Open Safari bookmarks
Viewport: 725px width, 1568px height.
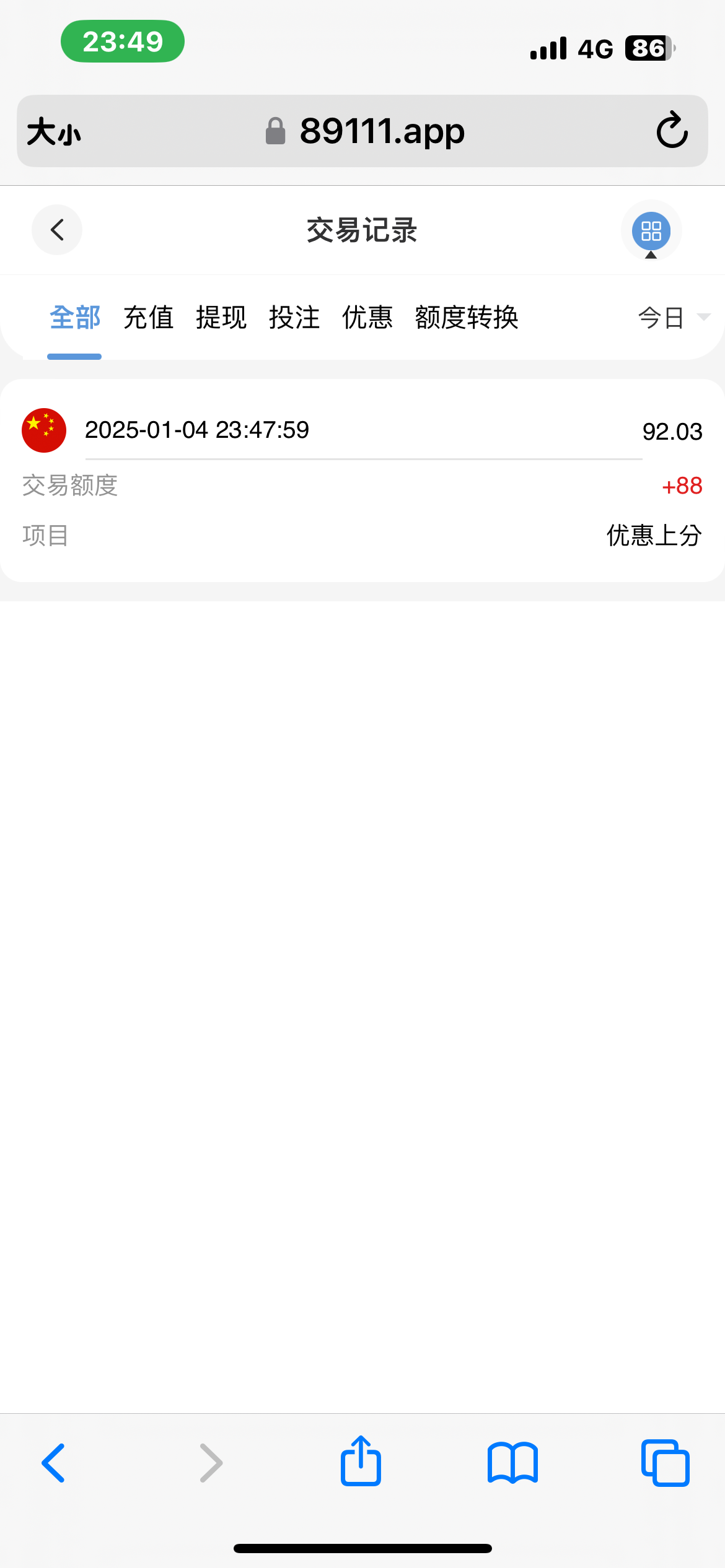512,1463
